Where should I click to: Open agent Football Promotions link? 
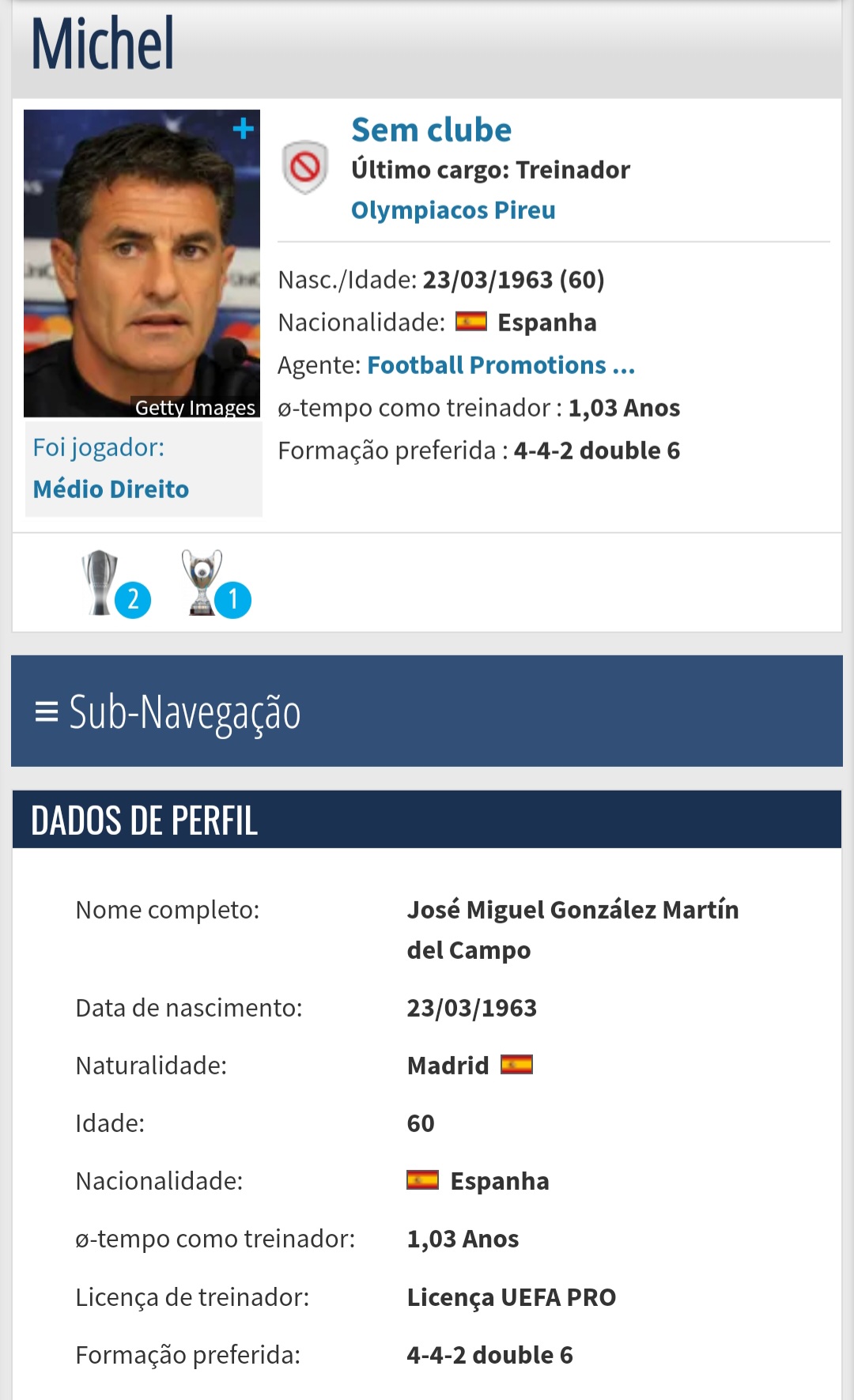pos(501,365)
